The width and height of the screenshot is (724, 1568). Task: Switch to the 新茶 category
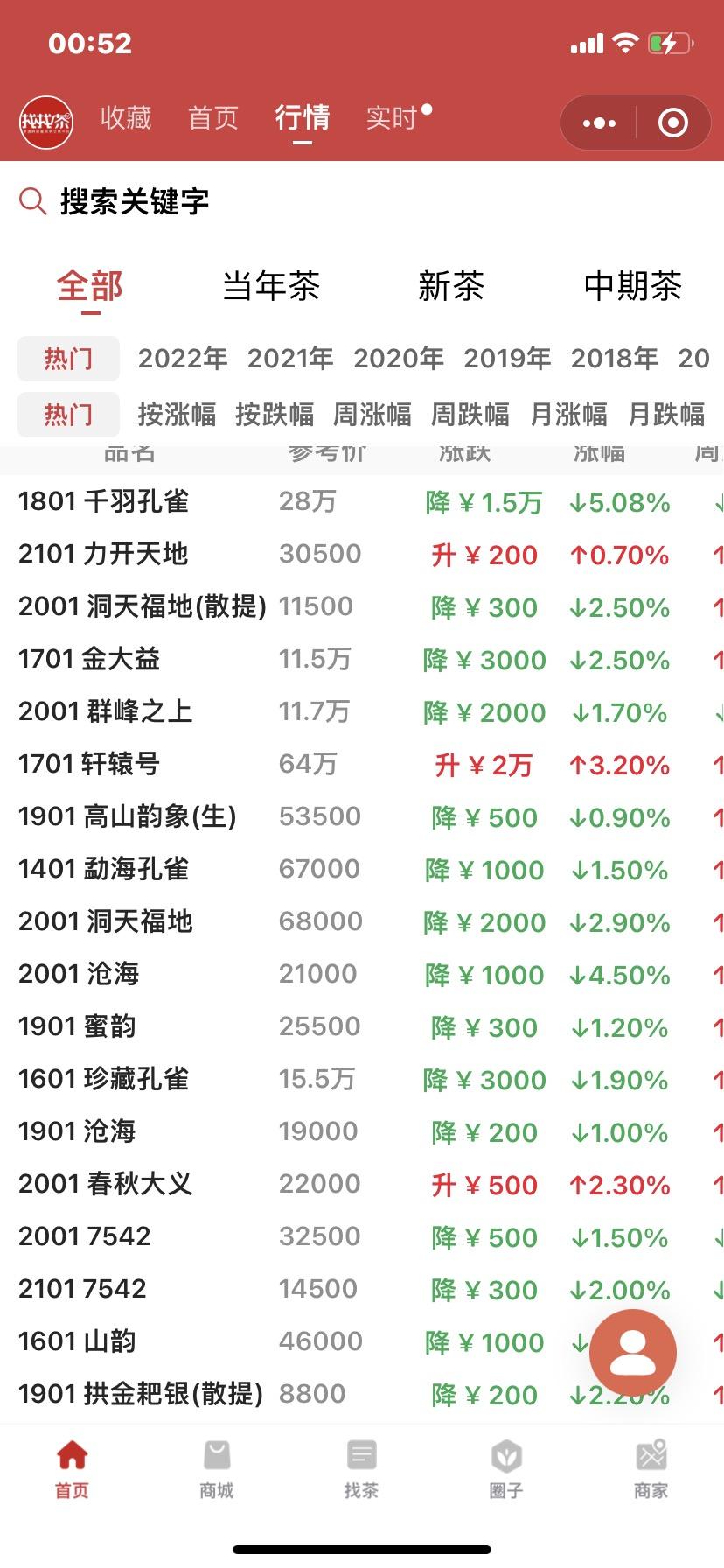(x=451, y=286)
